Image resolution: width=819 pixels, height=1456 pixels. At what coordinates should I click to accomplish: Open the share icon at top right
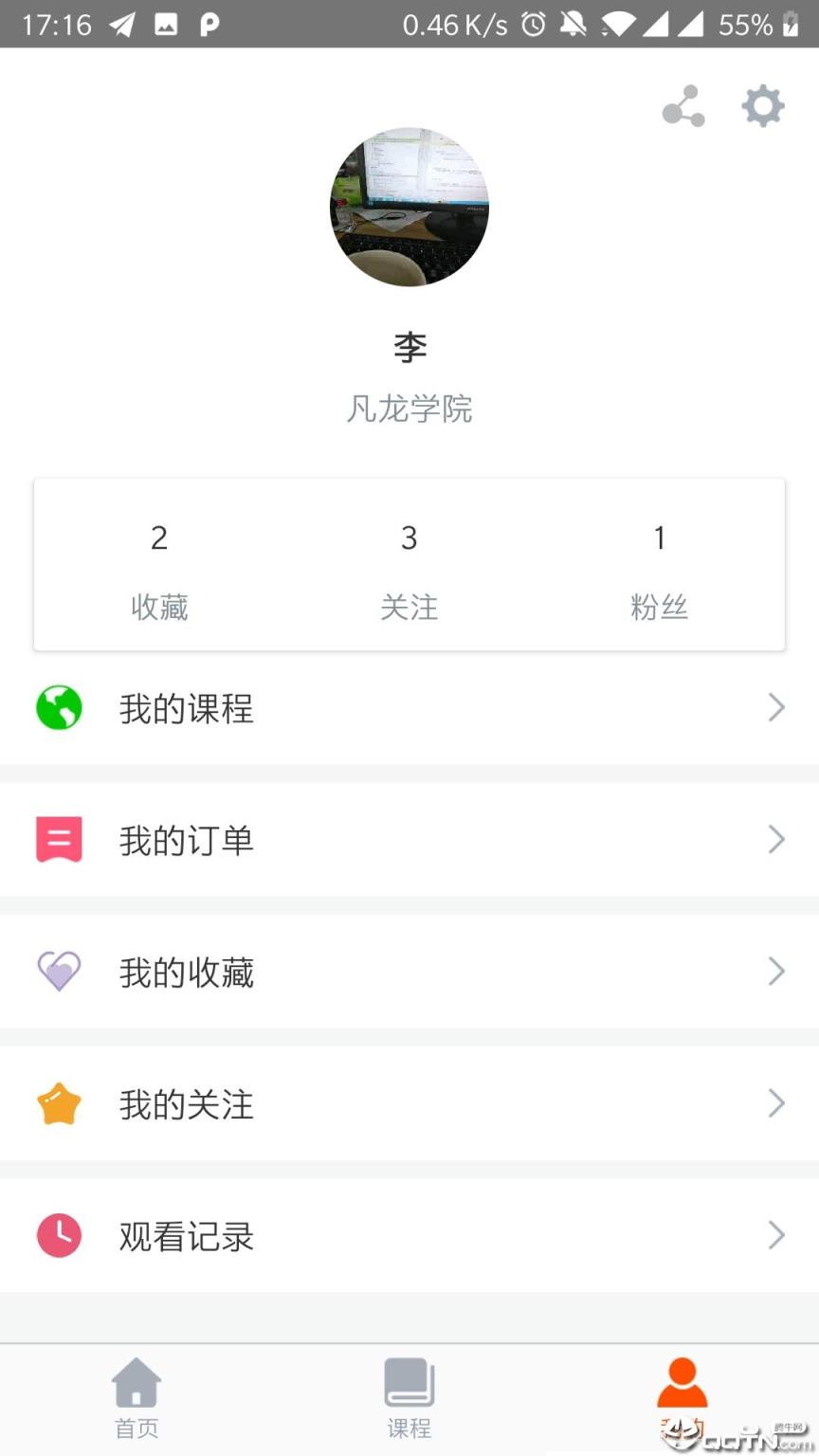[683, 106]
